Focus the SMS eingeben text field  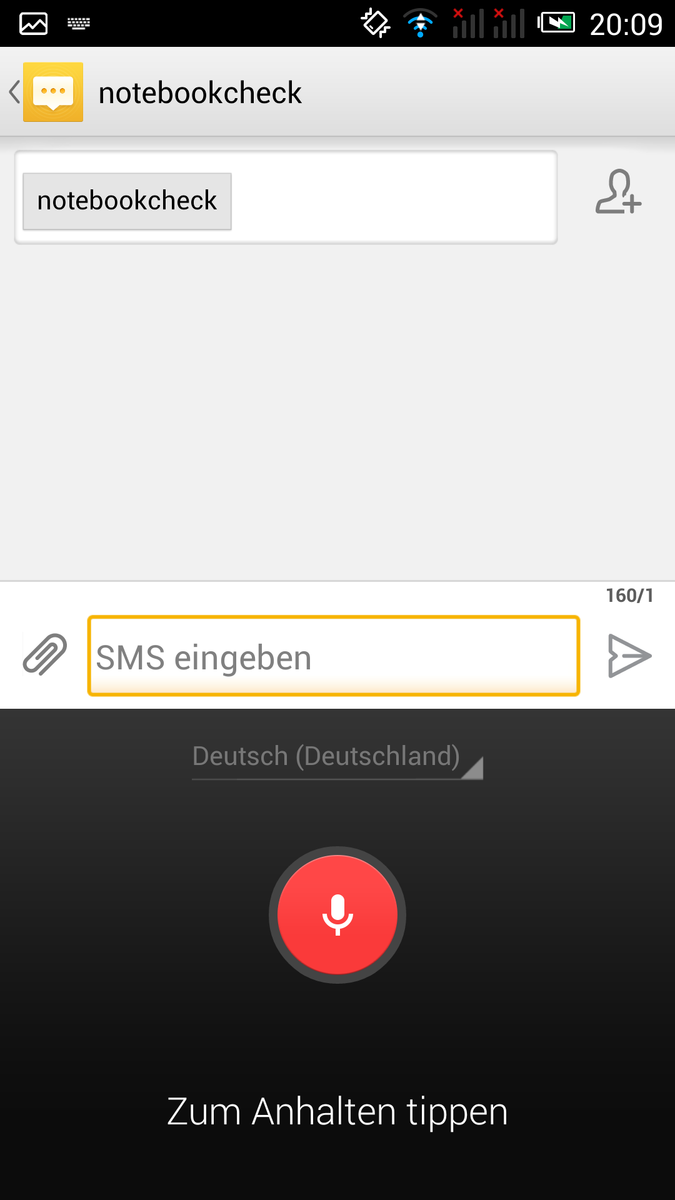[x=333, y=656]
